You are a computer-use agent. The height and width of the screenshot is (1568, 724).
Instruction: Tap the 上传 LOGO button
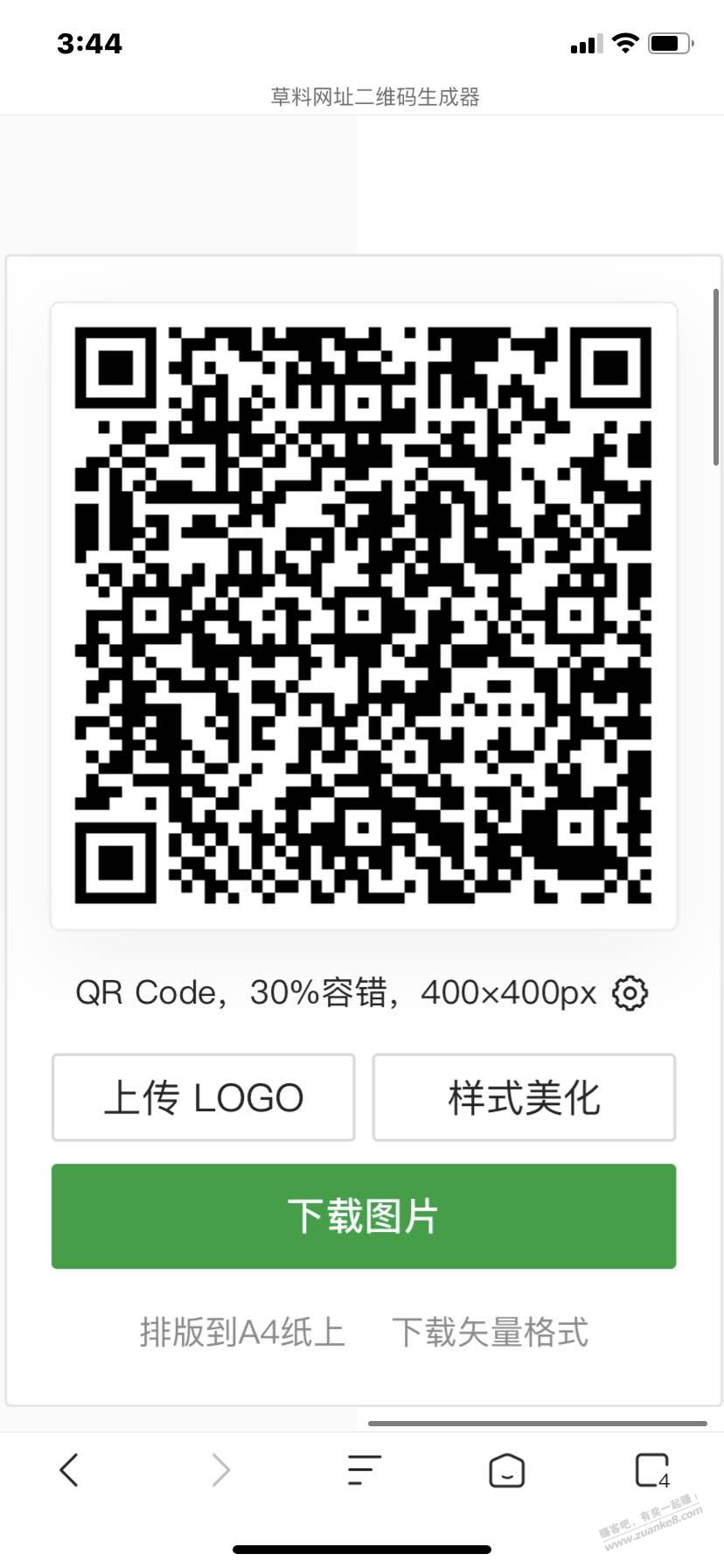[x=204, y=1097]
